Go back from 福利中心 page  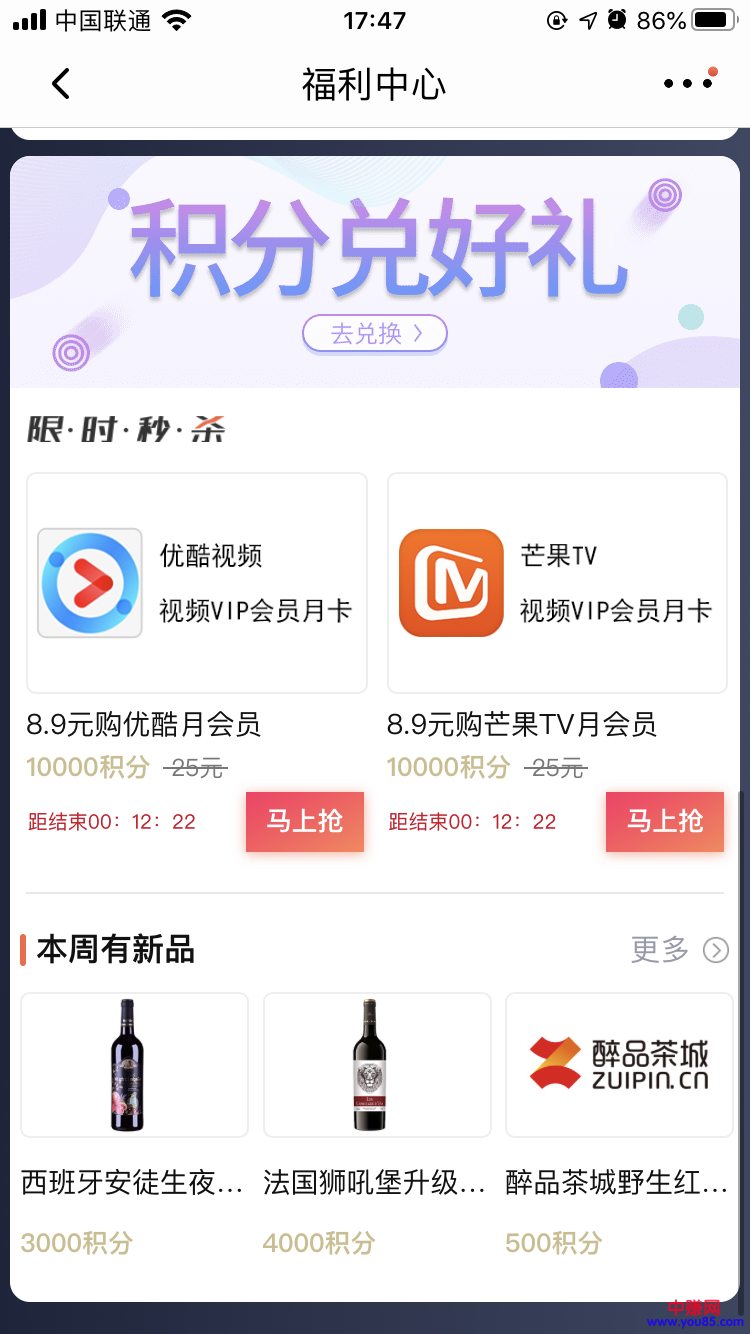(61, 84)
